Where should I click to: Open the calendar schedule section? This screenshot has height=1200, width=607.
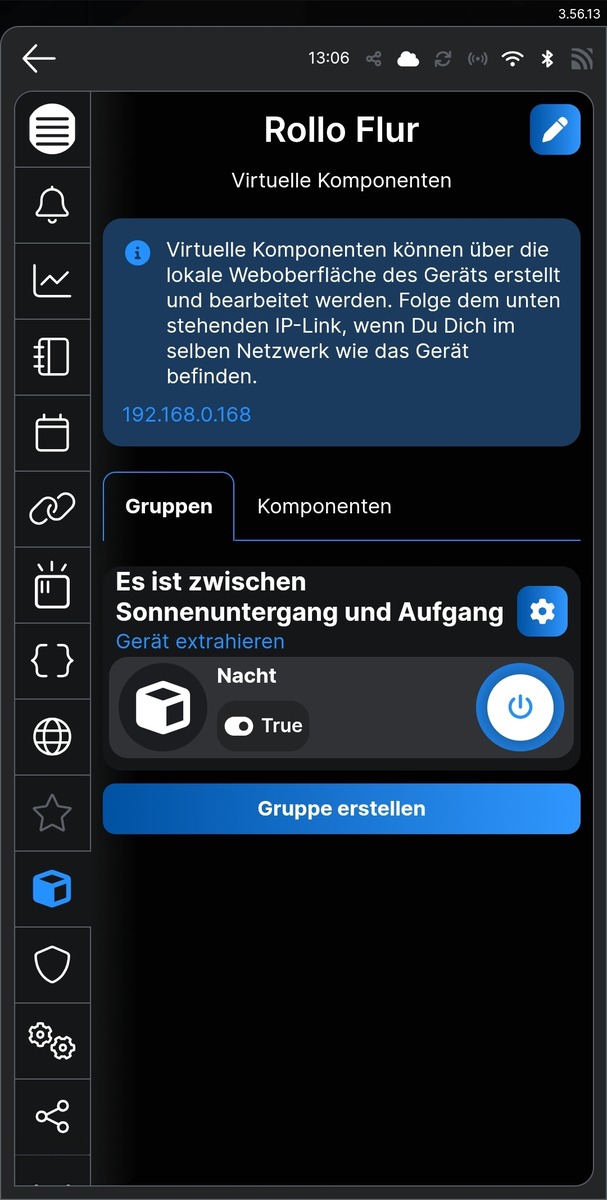[52, 433]
